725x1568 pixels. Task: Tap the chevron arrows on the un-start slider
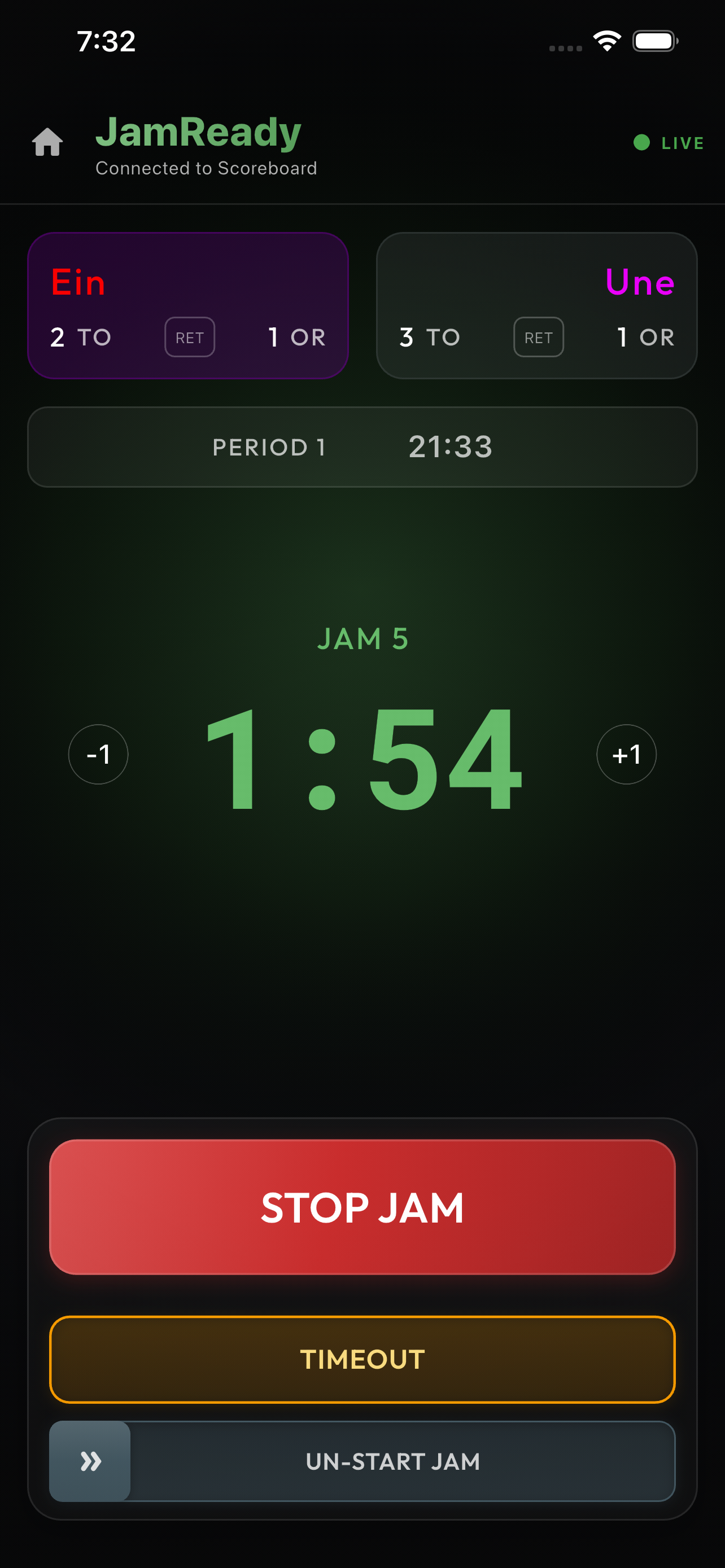(x=90, y=1460)
